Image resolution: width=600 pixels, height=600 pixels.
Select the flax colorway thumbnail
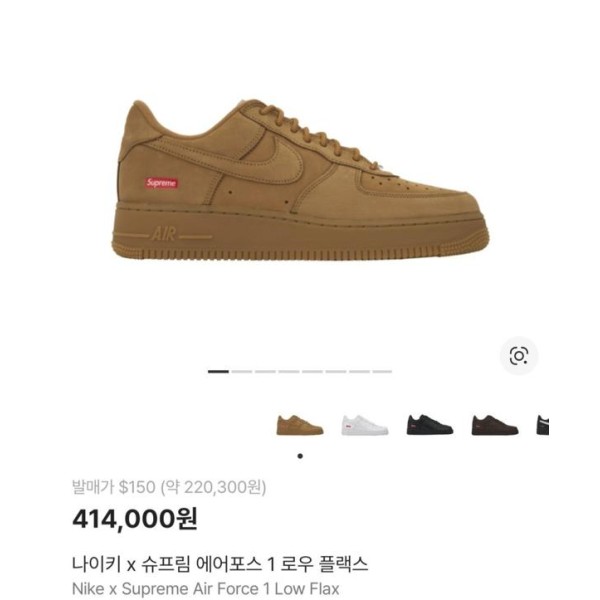tap(300, 424)
